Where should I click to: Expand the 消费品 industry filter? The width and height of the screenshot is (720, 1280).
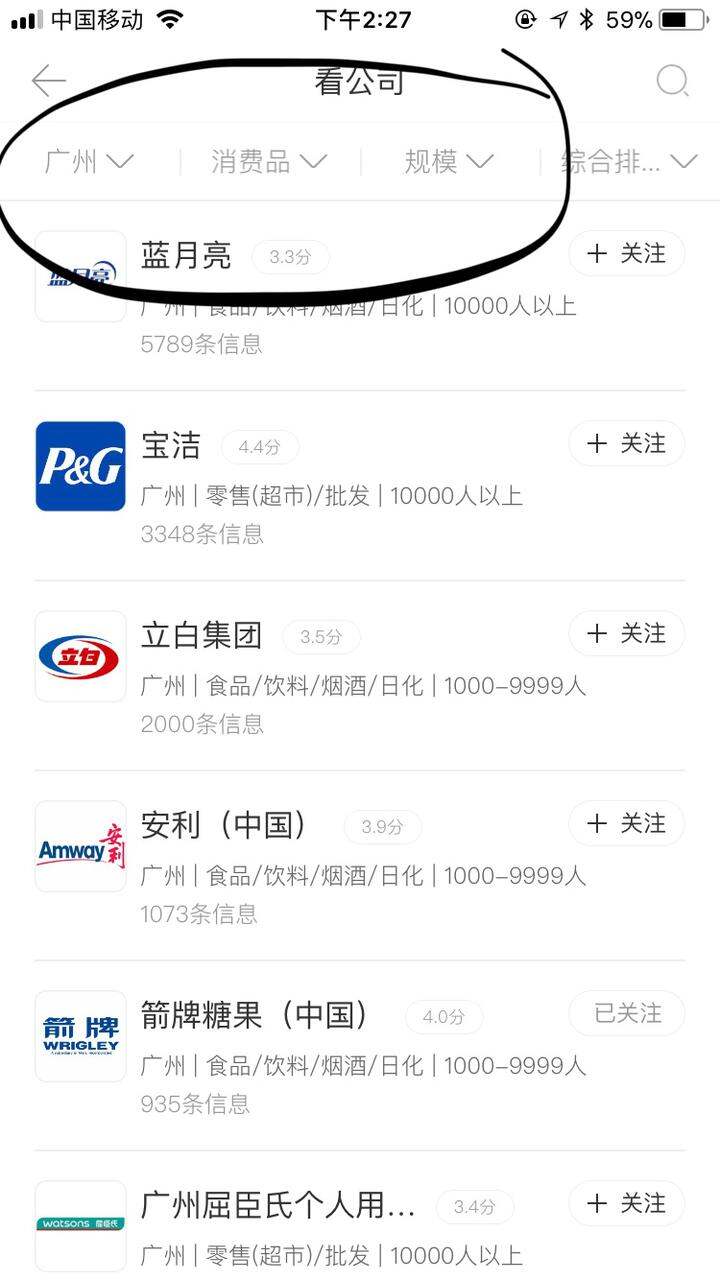click(x=269, y=161)
